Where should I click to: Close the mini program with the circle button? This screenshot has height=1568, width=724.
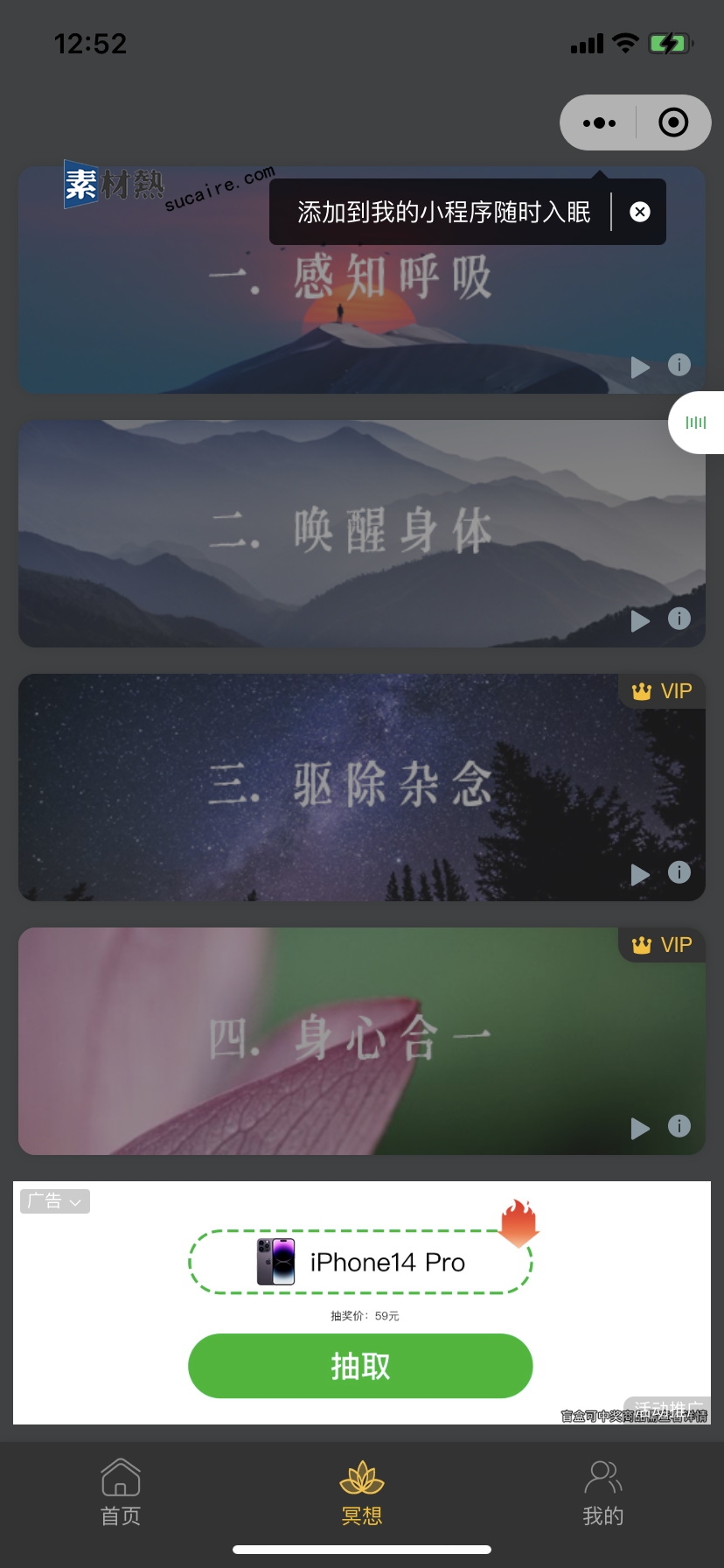click(x=672, y=123)
